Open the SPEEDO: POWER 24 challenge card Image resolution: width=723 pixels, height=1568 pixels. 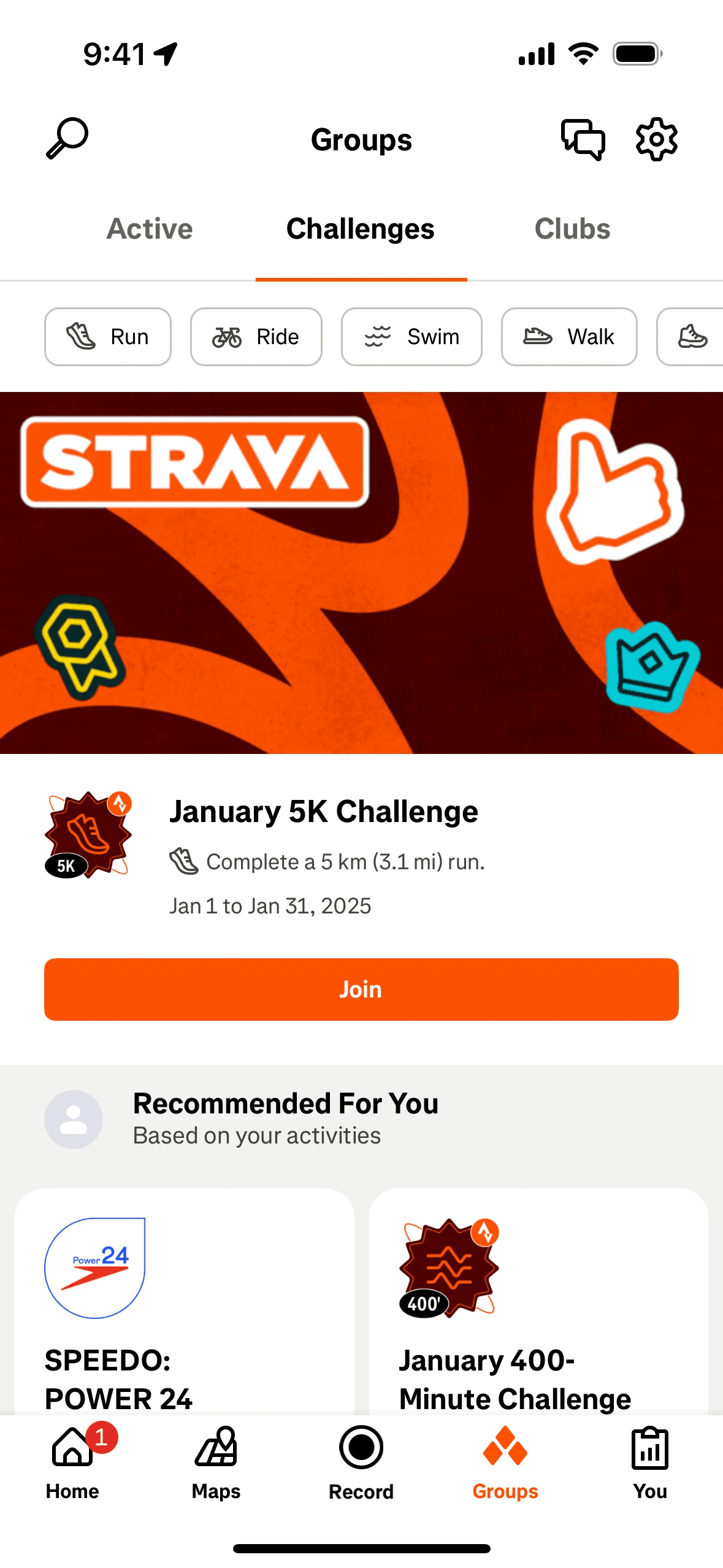pos(184,1301)
